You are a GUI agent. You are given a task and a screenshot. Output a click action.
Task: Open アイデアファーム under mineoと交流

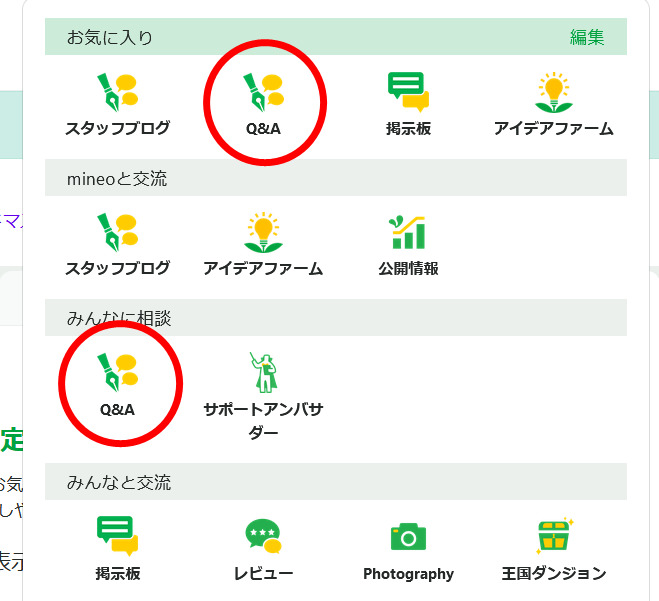tap(263, 244)
